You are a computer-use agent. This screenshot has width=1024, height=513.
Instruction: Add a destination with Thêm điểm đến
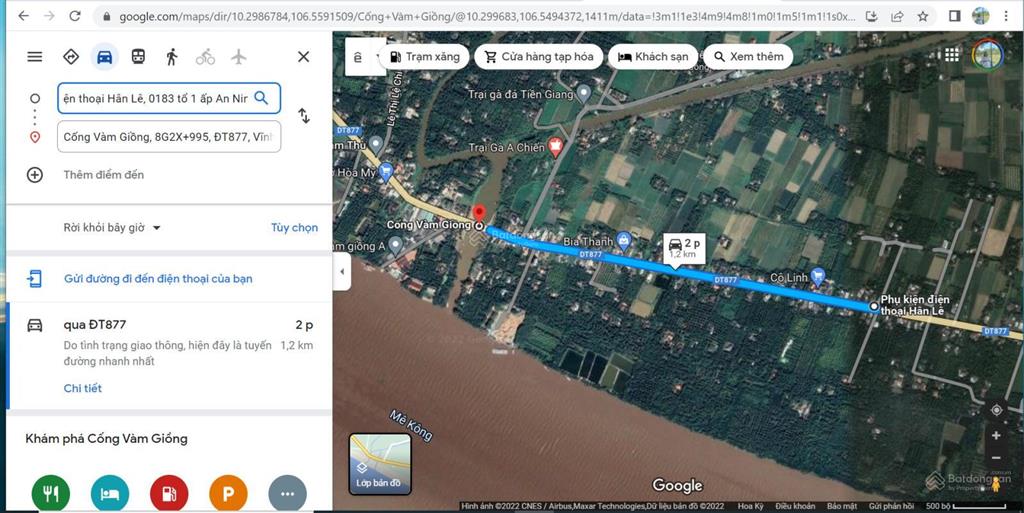coord(103,175)
